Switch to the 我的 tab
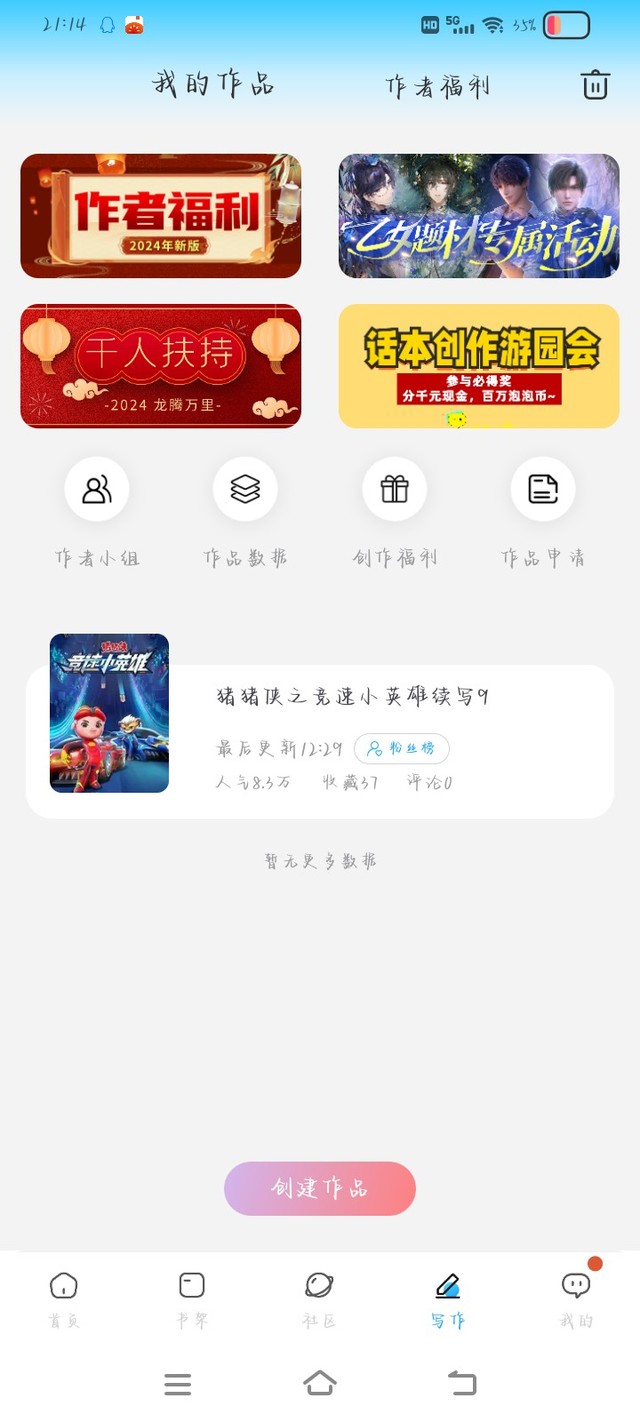The width and height of the screenshot is (640, 1422). 576,1299
